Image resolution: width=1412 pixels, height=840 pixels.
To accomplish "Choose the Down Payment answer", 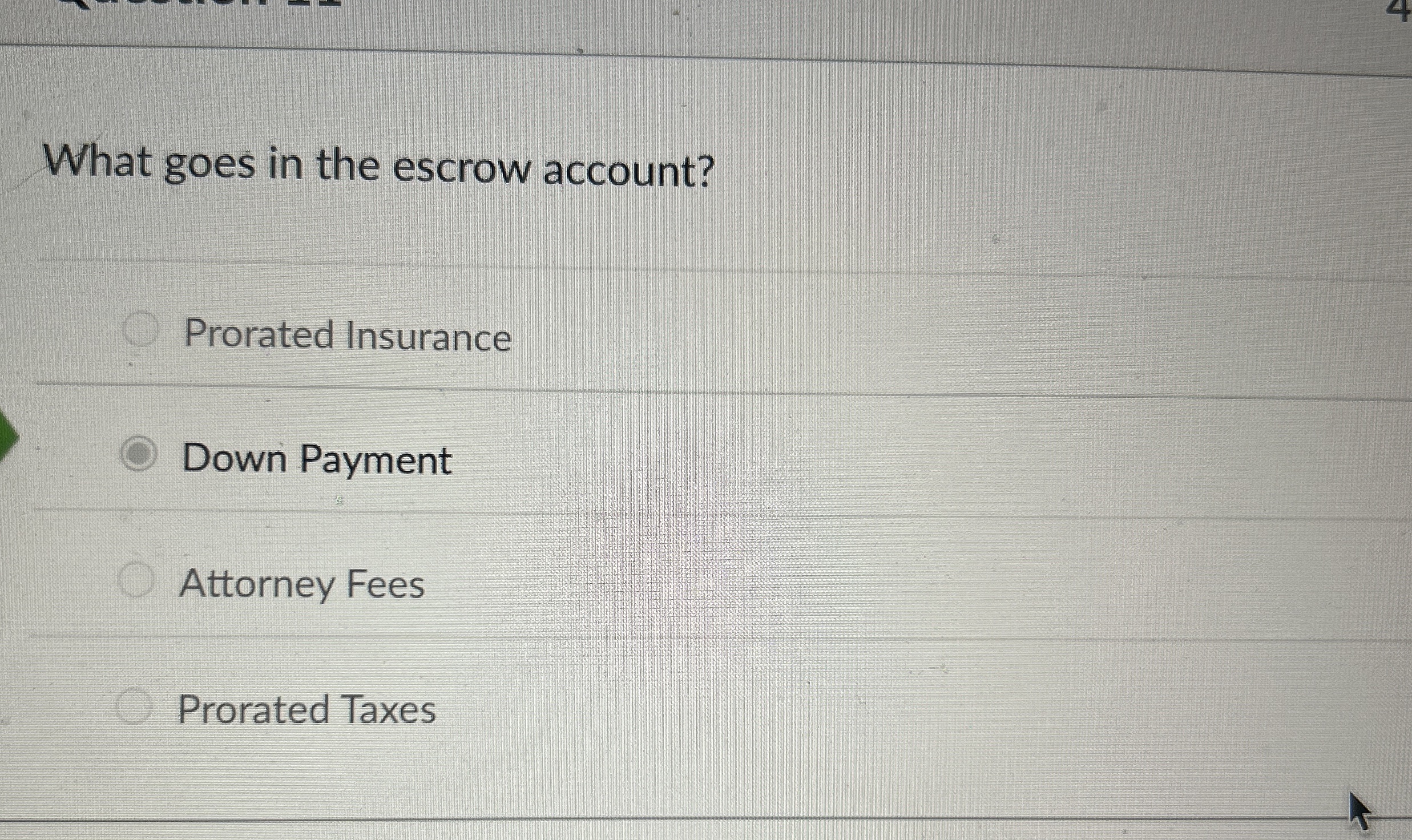I will tap(138, 455).
